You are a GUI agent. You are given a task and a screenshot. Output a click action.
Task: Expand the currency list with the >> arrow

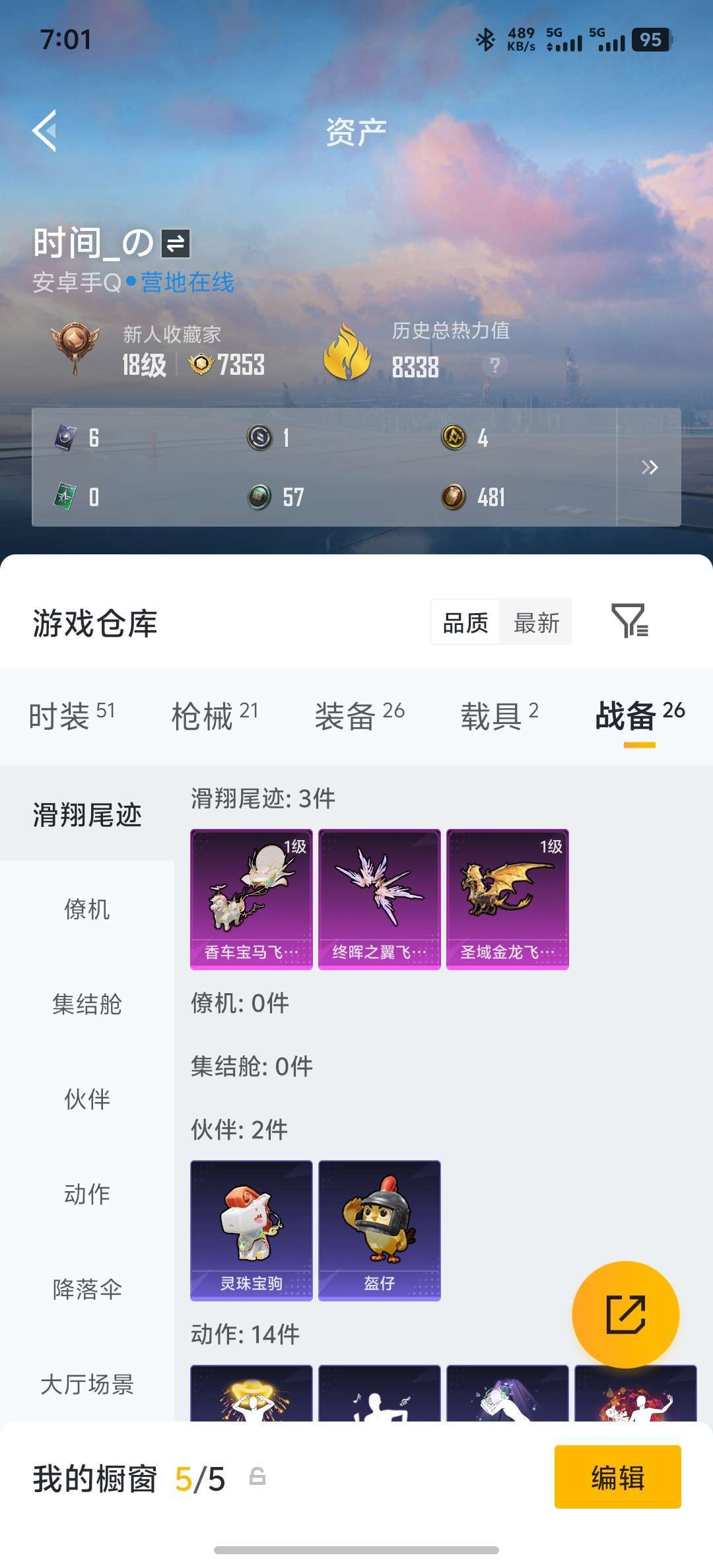click(x=650, y=467)
